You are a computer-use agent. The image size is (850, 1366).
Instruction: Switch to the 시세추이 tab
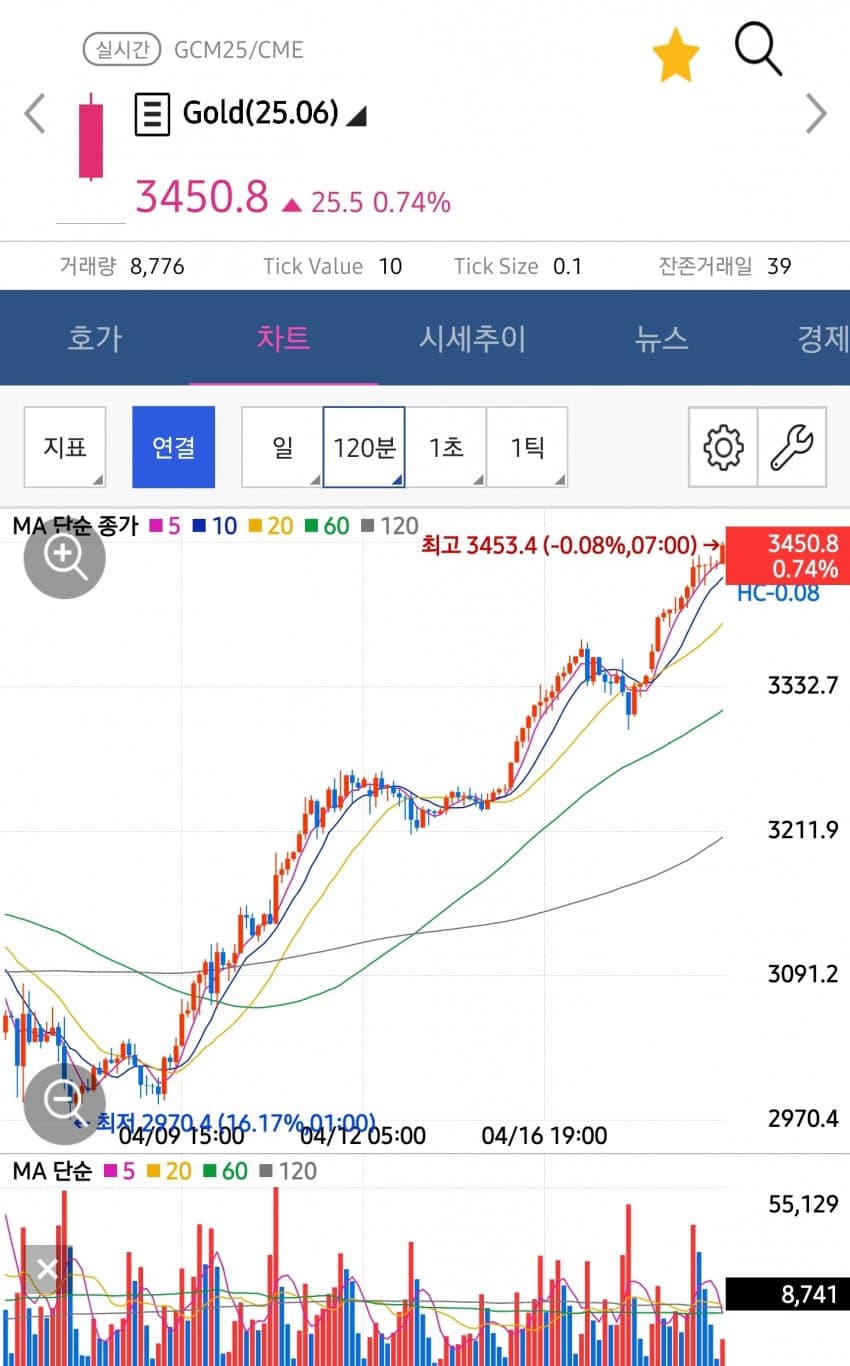[472, 338]
